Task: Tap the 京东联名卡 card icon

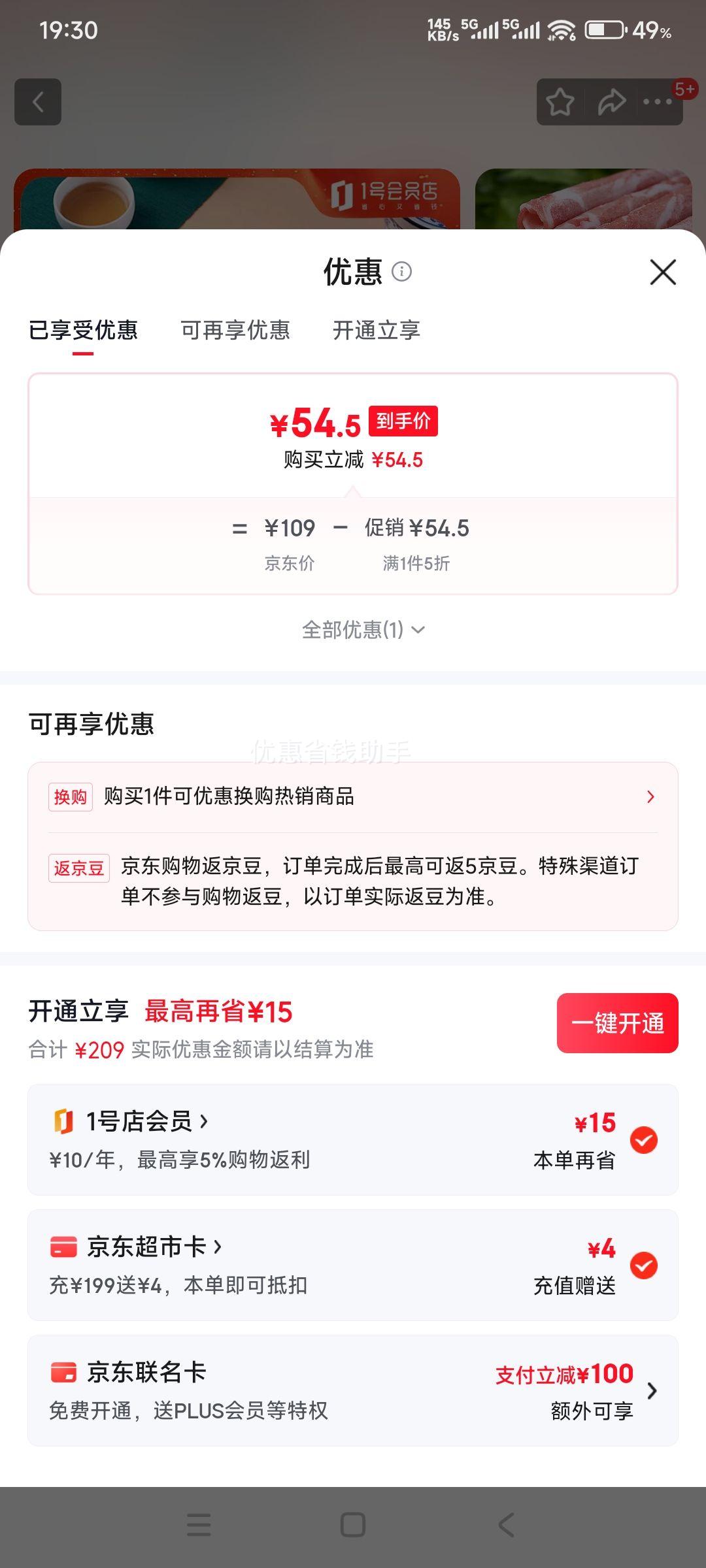Action: (x=65, y=1372)
